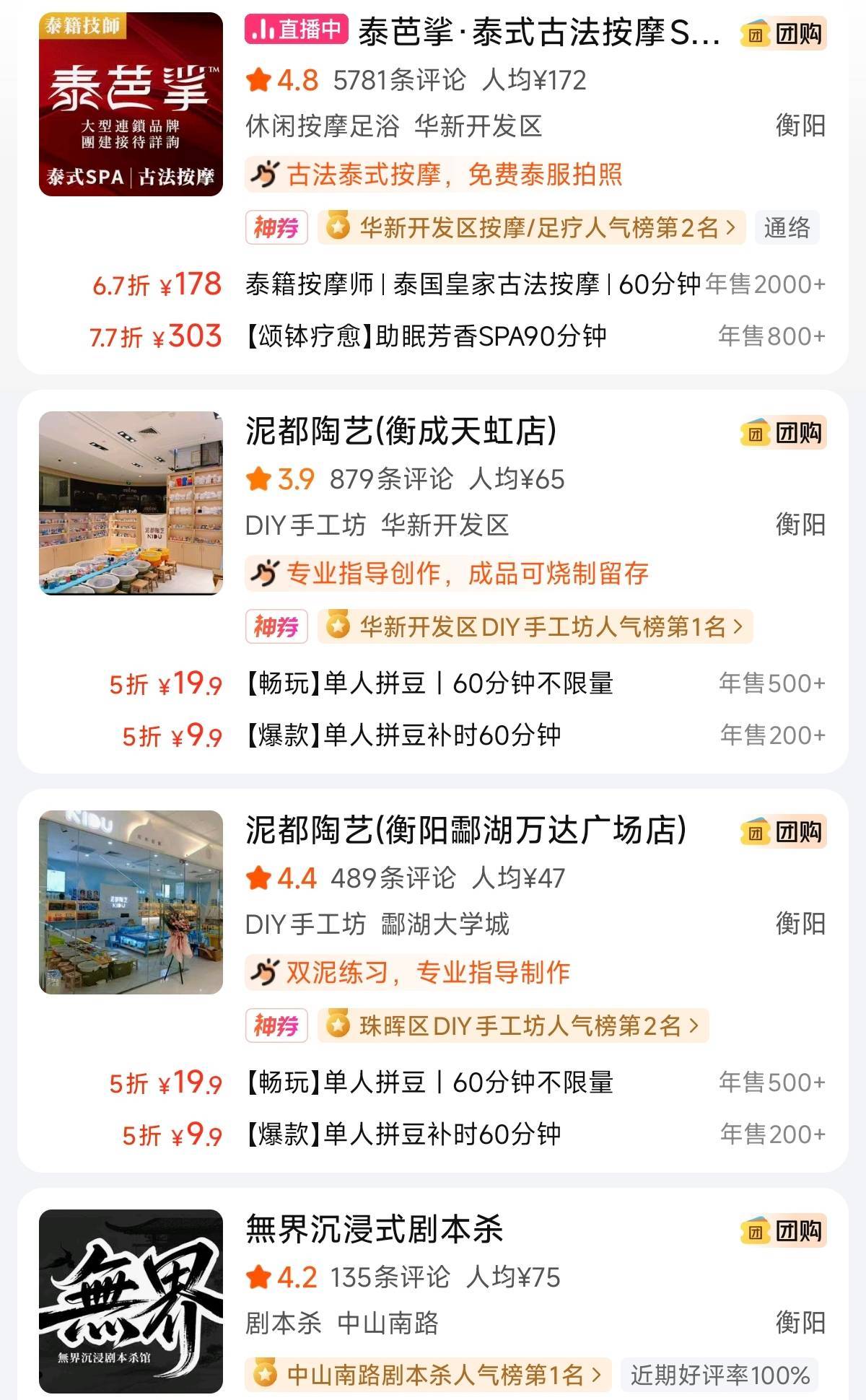Open 泥都陶艺(衡成天虹店) shop page
The height and width of the screenshot is (1400, 866).
click(x=401, y=432)
